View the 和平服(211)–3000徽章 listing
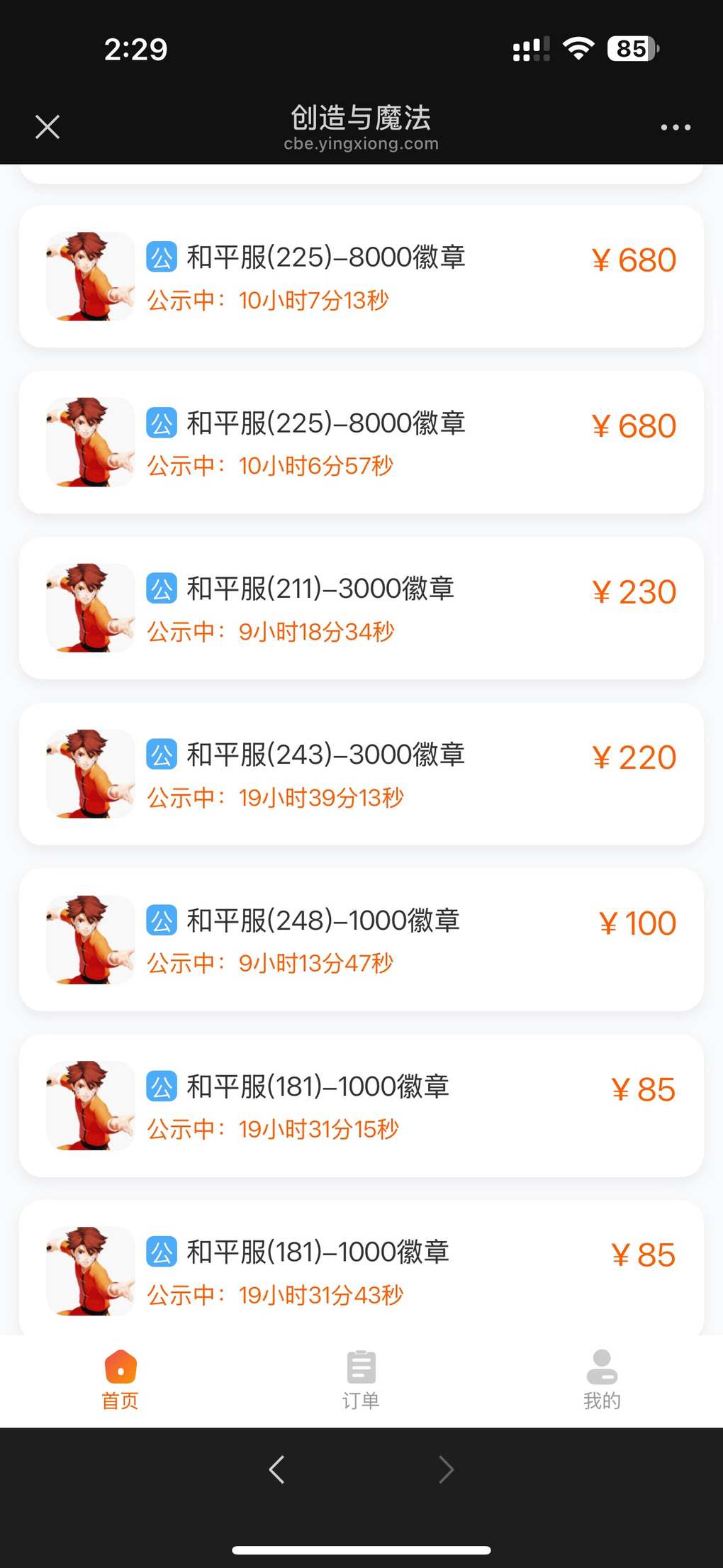 361,608
